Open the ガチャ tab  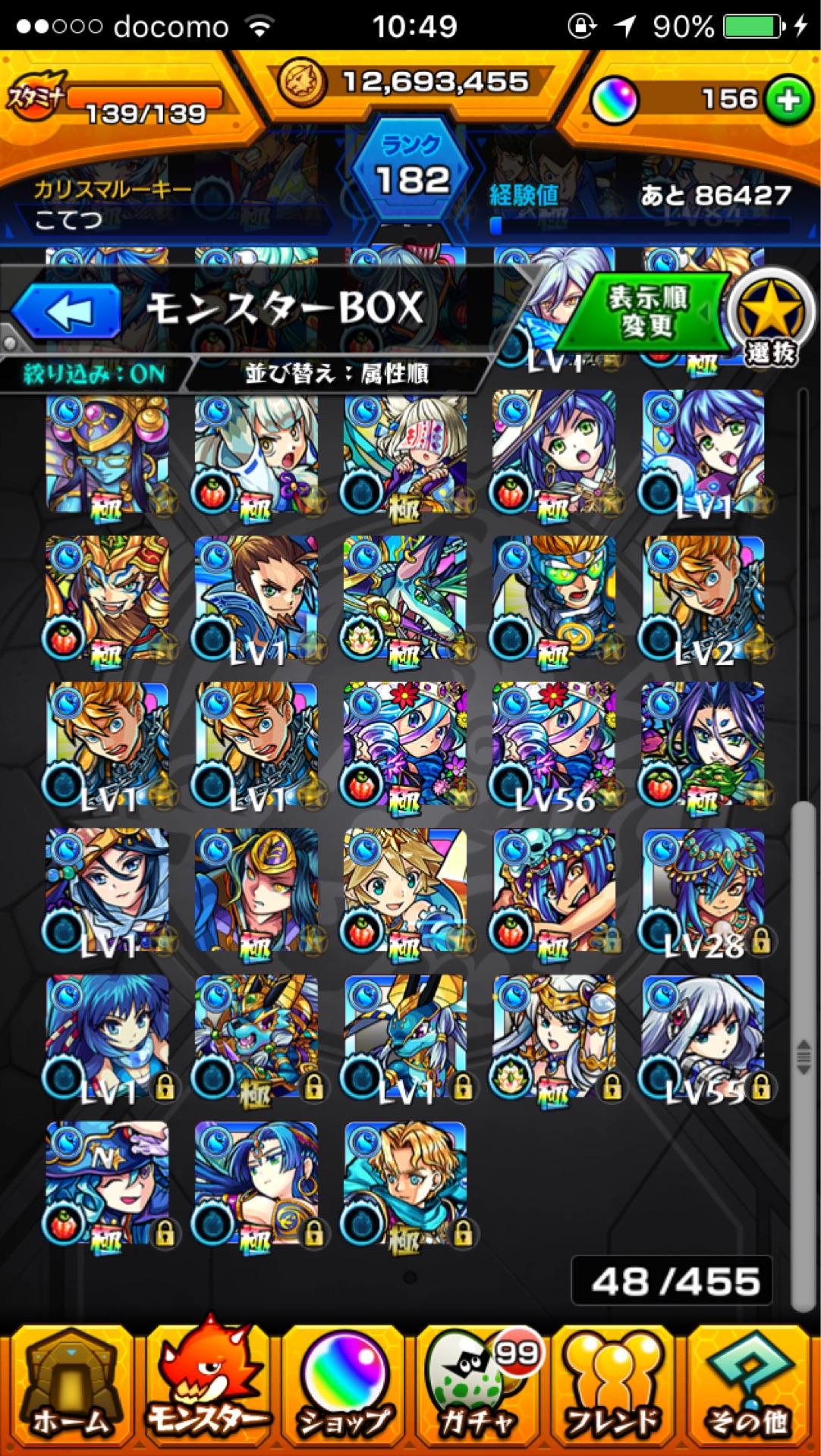coord(478,1389)
